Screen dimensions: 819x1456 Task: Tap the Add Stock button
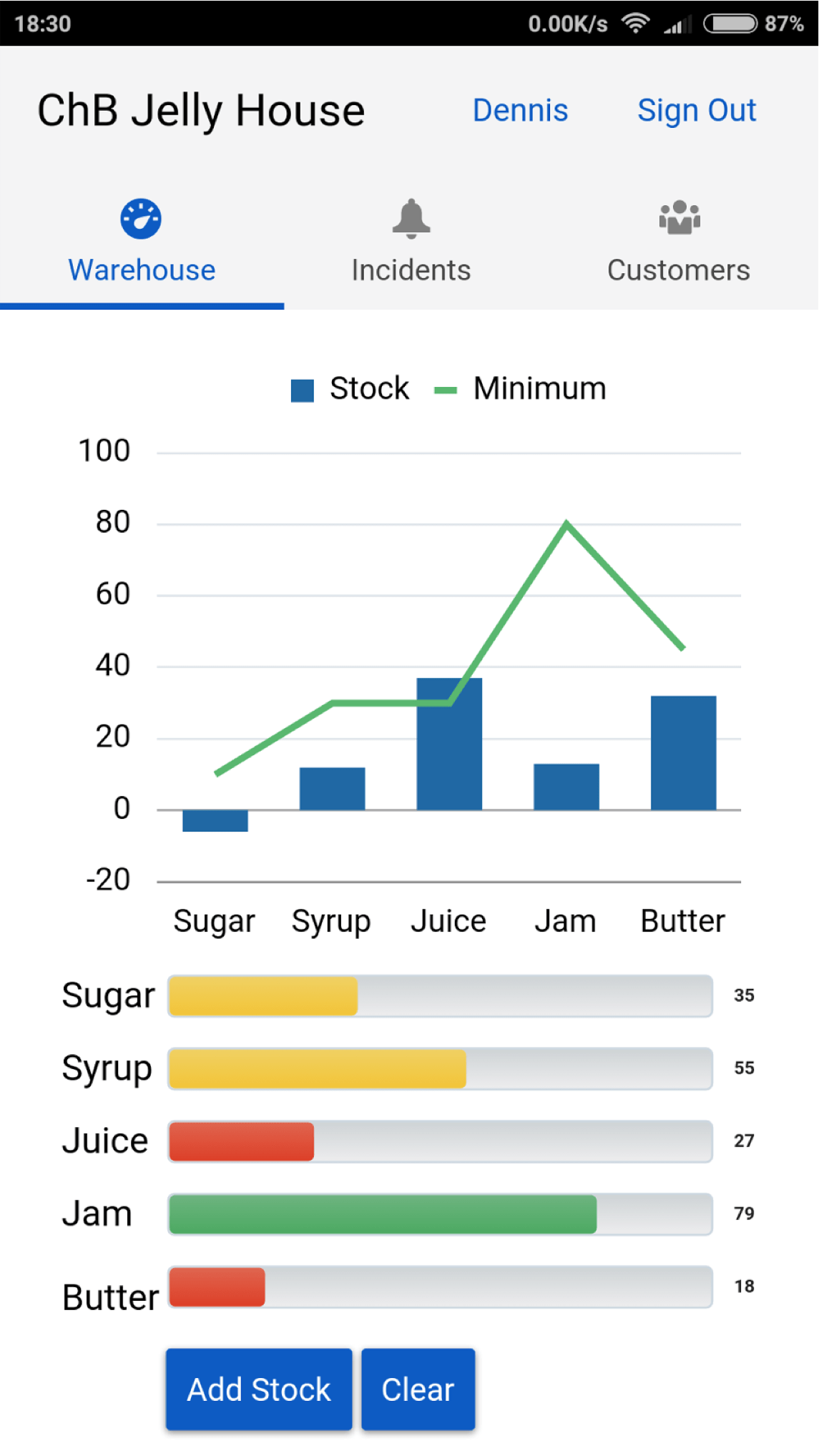pos(259,1389)
